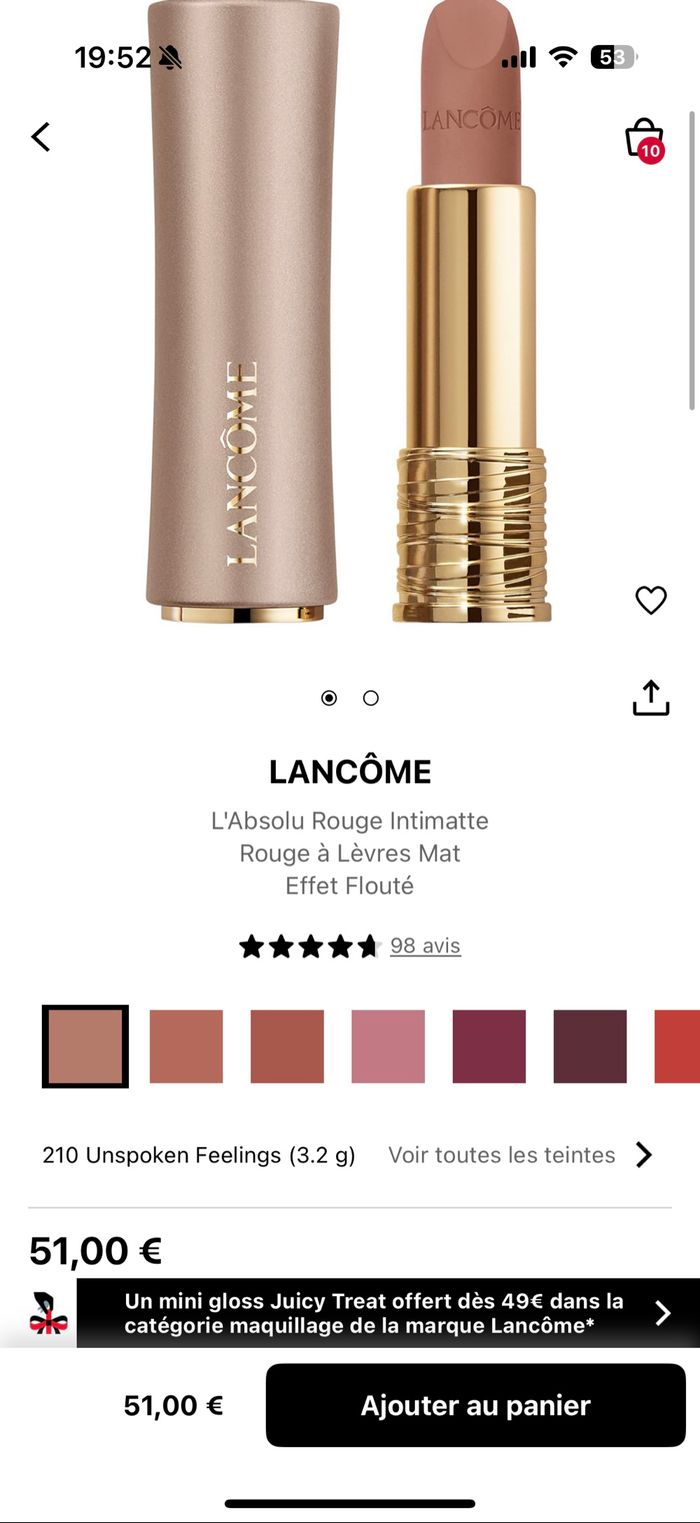Open Voir toutes les teintes
This screenshot has width=700, height=1523.
520,1155
